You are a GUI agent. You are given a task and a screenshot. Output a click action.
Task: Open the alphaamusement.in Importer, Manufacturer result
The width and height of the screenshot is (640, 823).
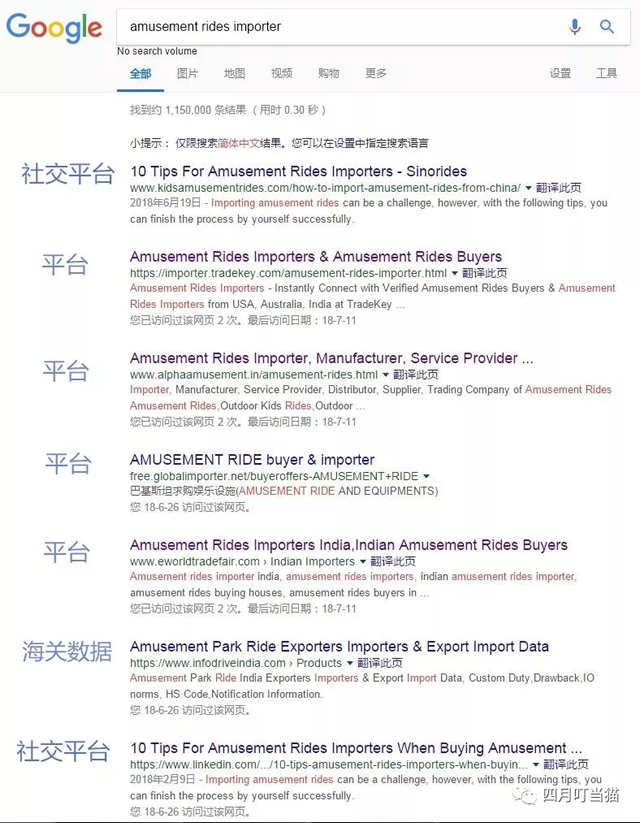point(331,358)
